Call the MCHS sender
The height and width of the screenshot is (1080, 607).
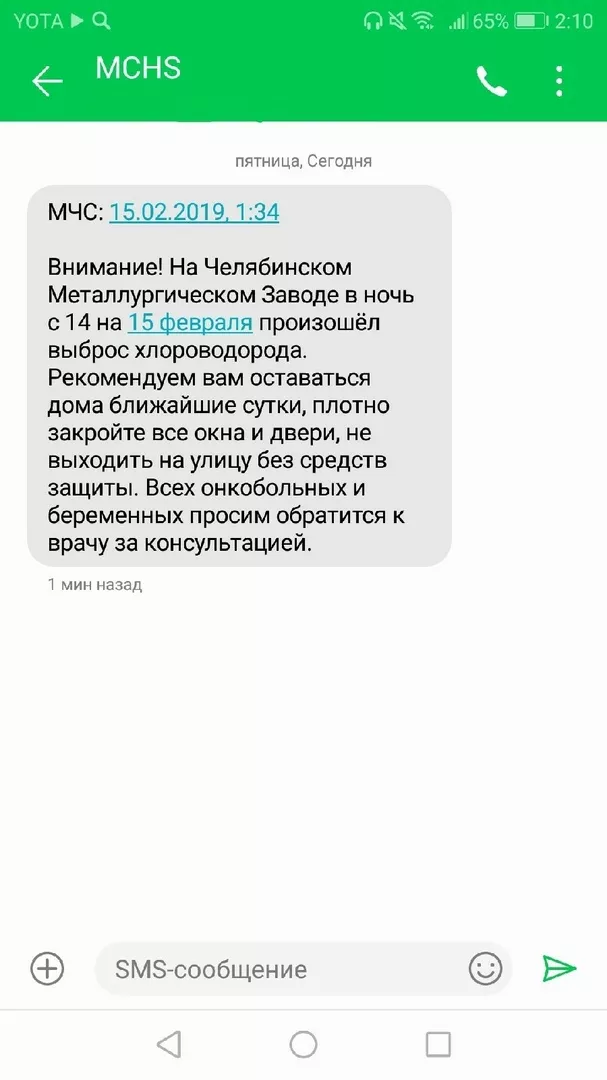point(491,81)
